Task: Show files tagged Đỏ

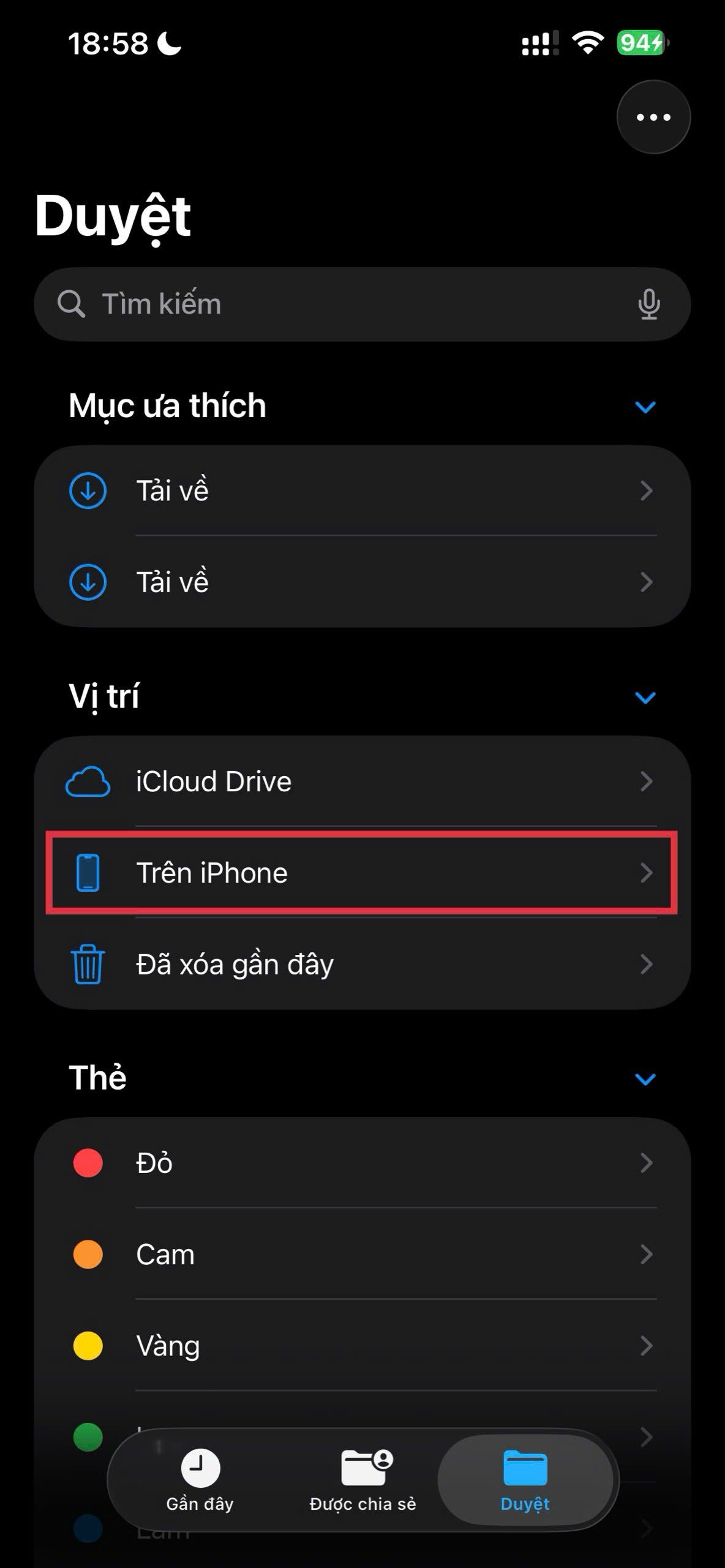Action: (361, 1163)
